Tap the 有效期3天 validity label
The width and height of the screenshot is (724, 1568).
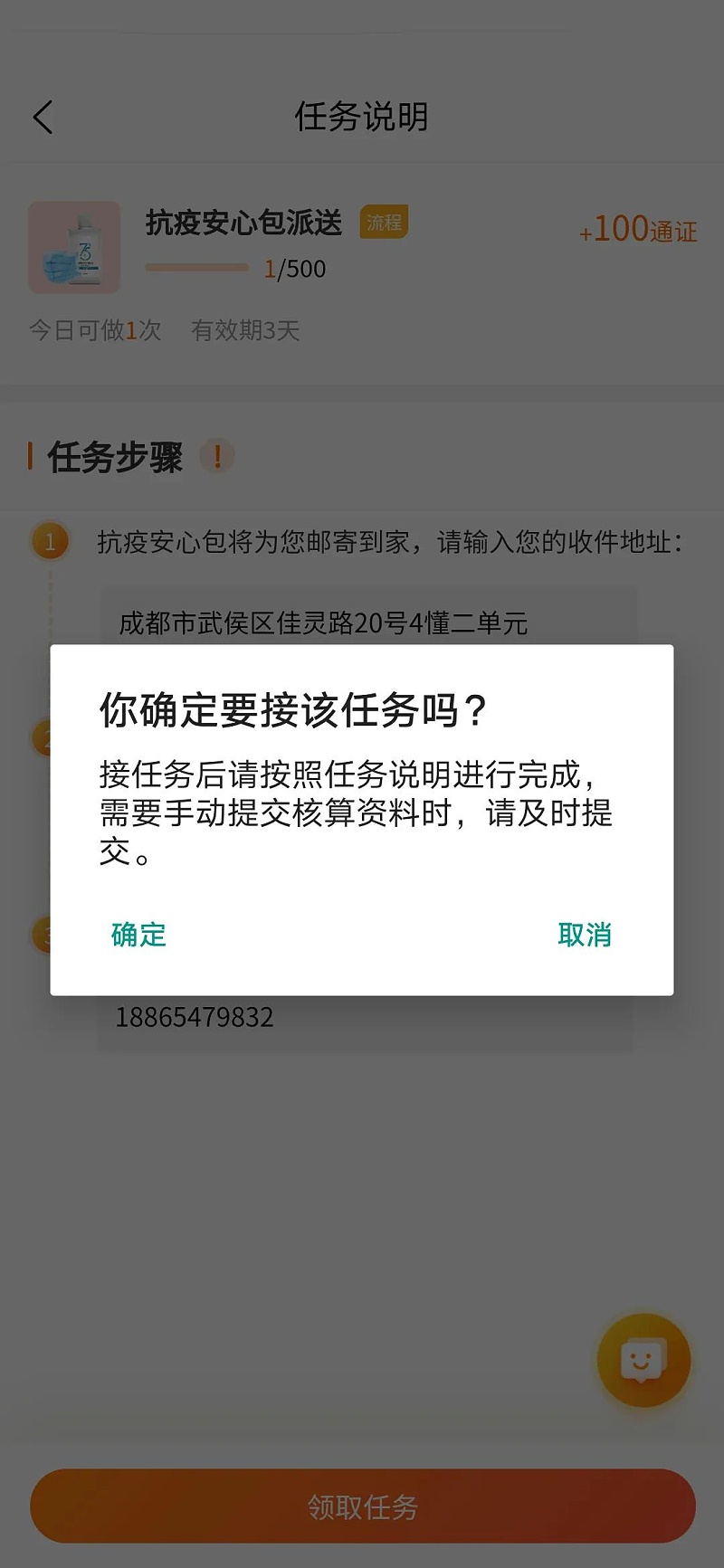[247, 331]
